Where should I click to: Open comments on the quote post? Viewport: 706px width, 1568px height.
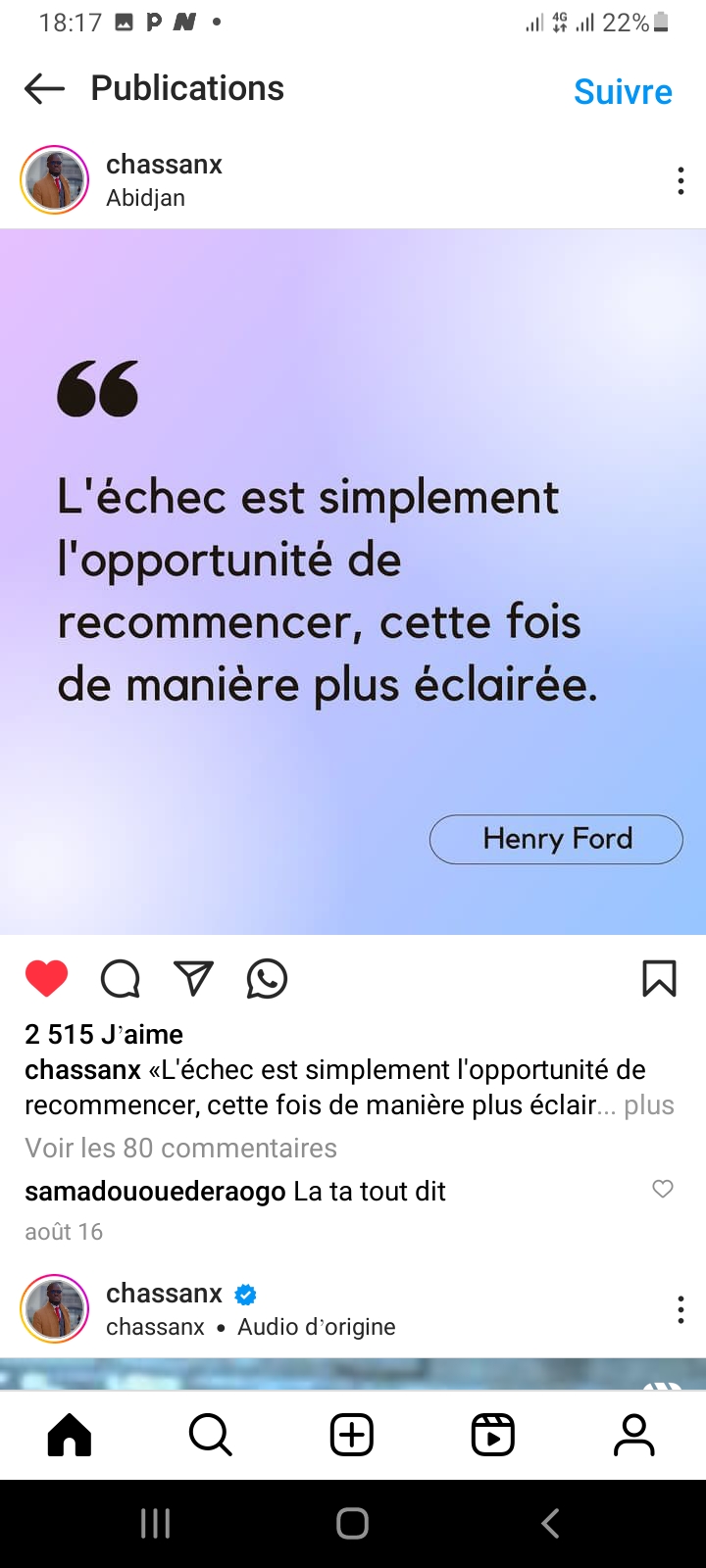click(x=120, y=978)
